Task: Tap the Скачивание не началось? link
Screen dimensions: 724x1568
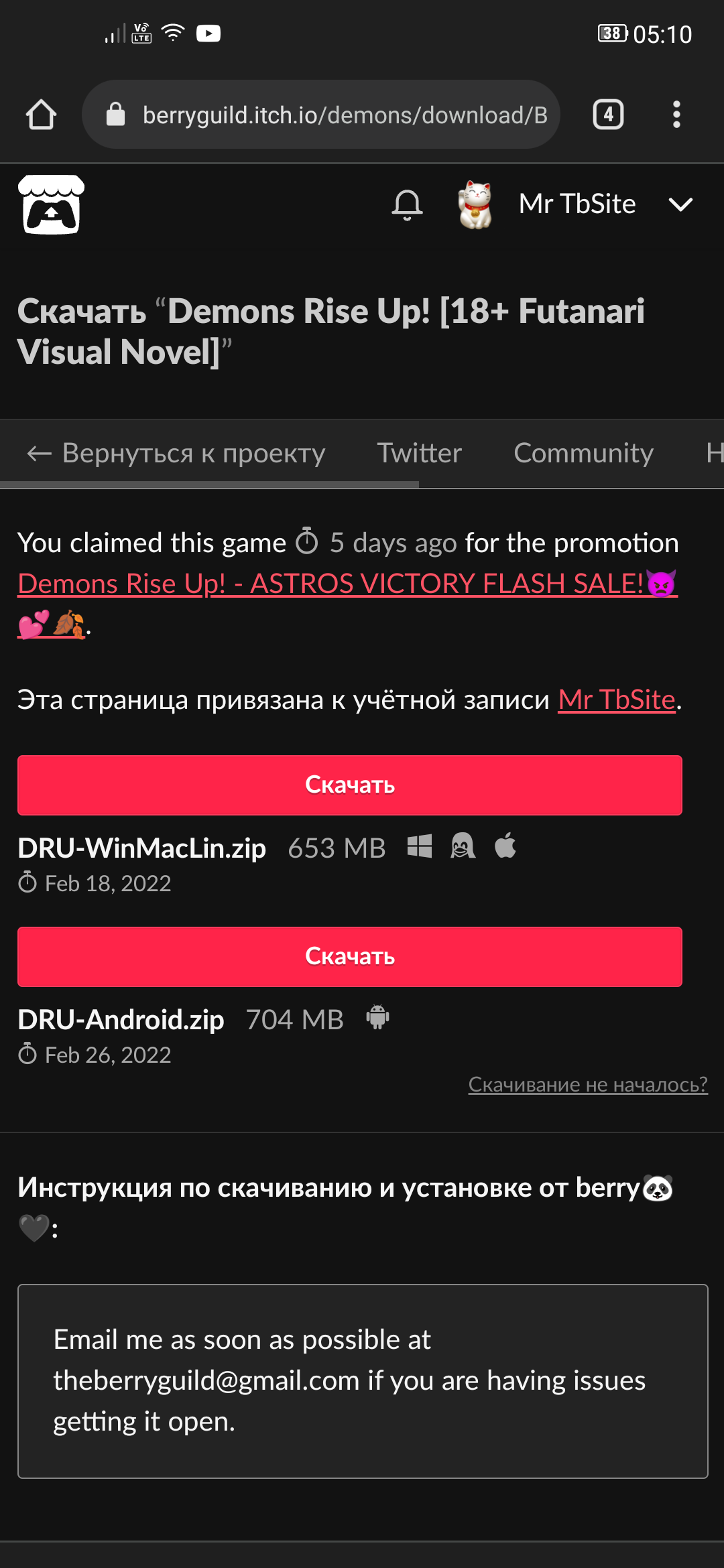Action: (x=587, y=1084)
